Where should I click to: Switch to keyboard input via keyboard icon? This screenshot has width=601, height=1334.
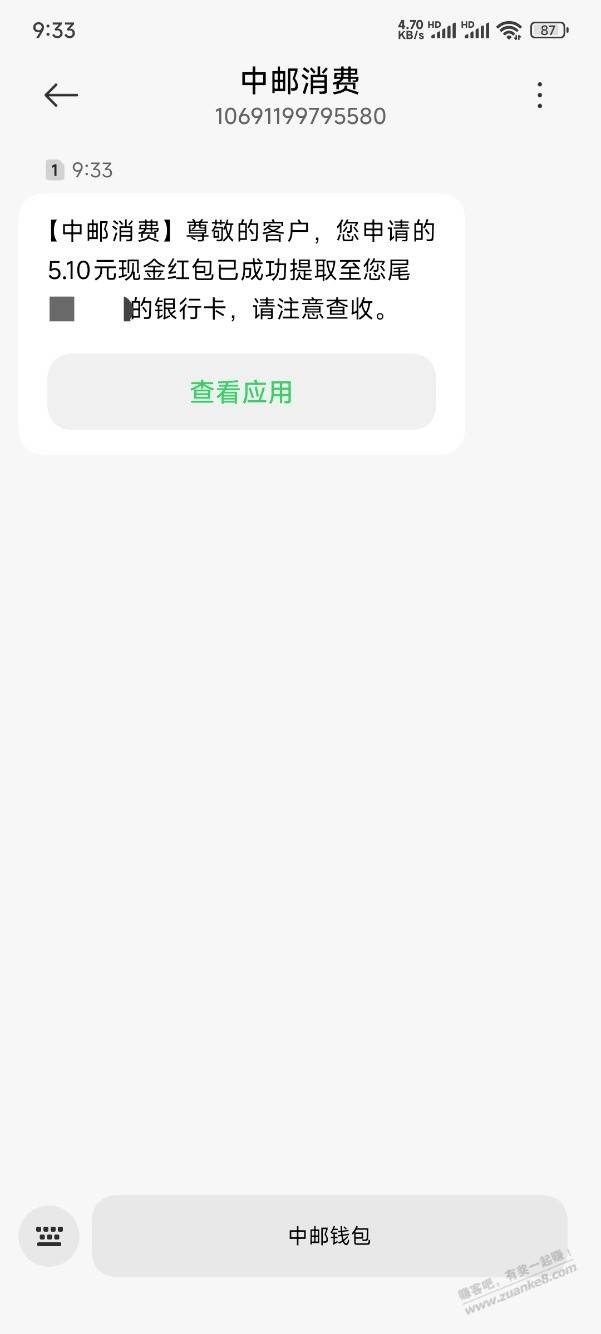point(49,1236)
